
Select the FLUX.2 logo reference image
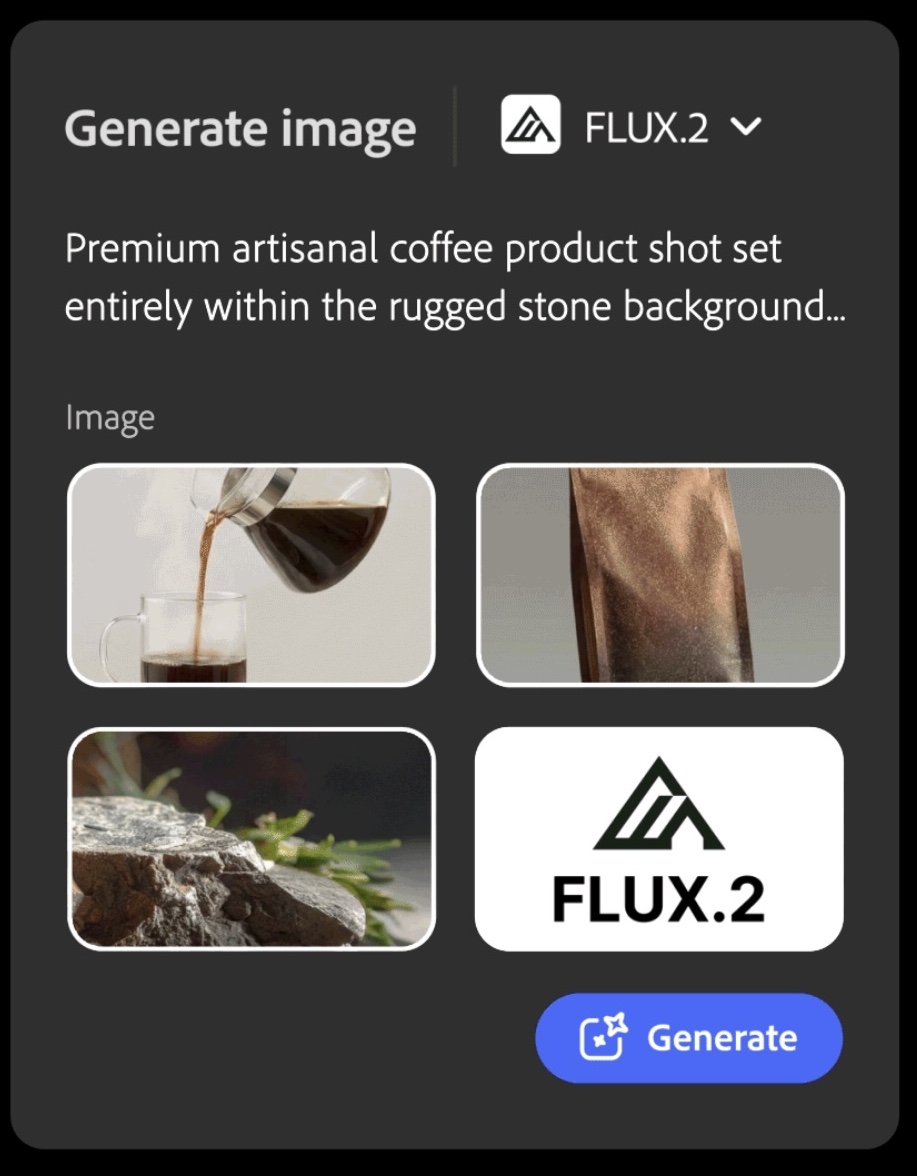660,838
